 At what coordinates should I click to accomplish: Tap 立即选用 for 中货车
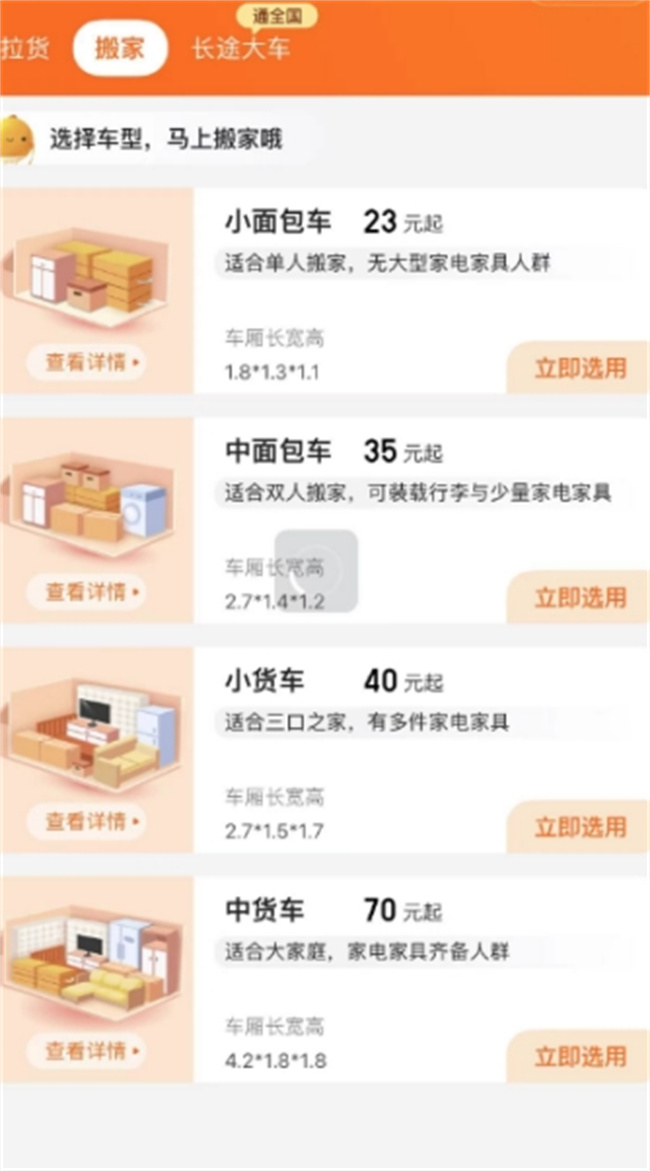tap(580, 1056)
